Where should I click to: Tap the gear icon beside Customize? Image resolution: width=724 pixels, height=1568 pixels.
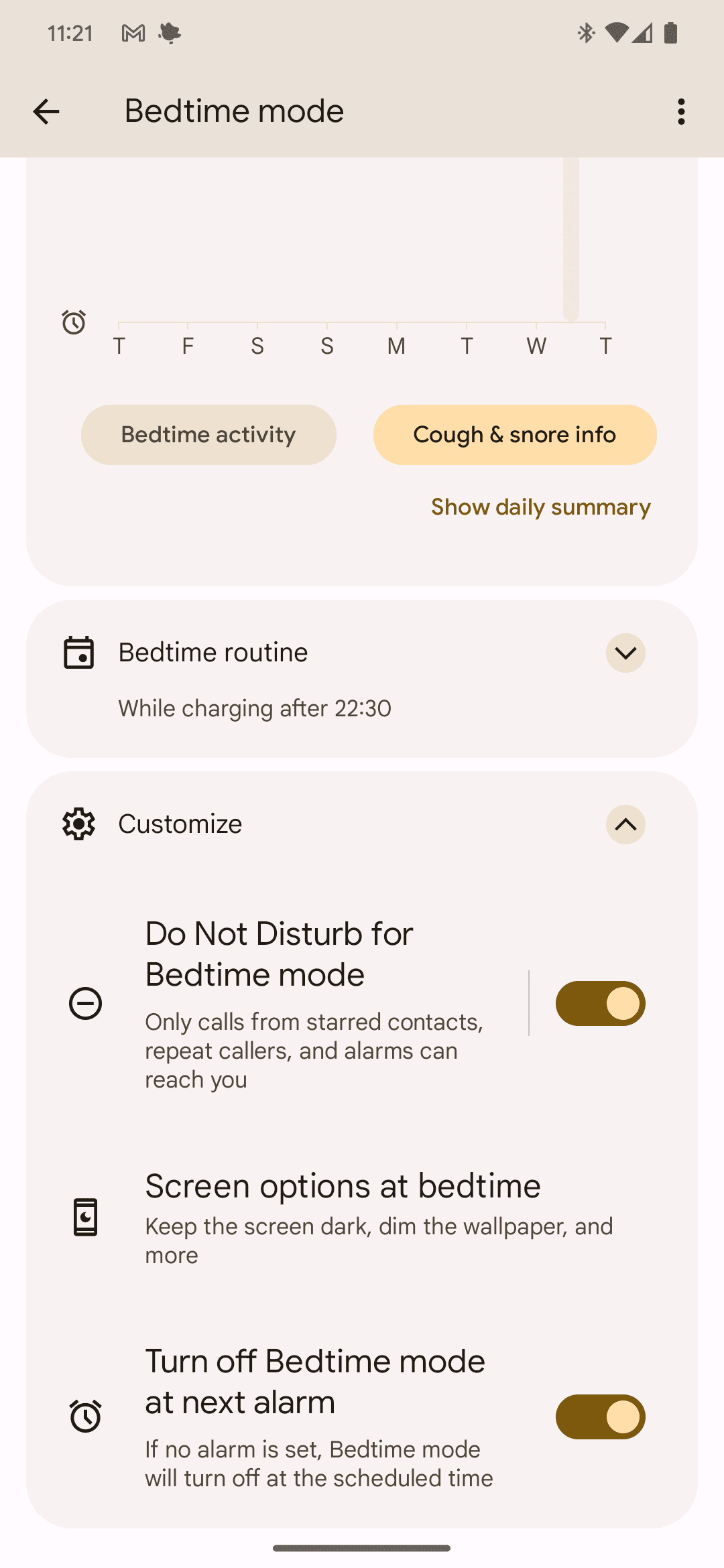coord(79,825)
